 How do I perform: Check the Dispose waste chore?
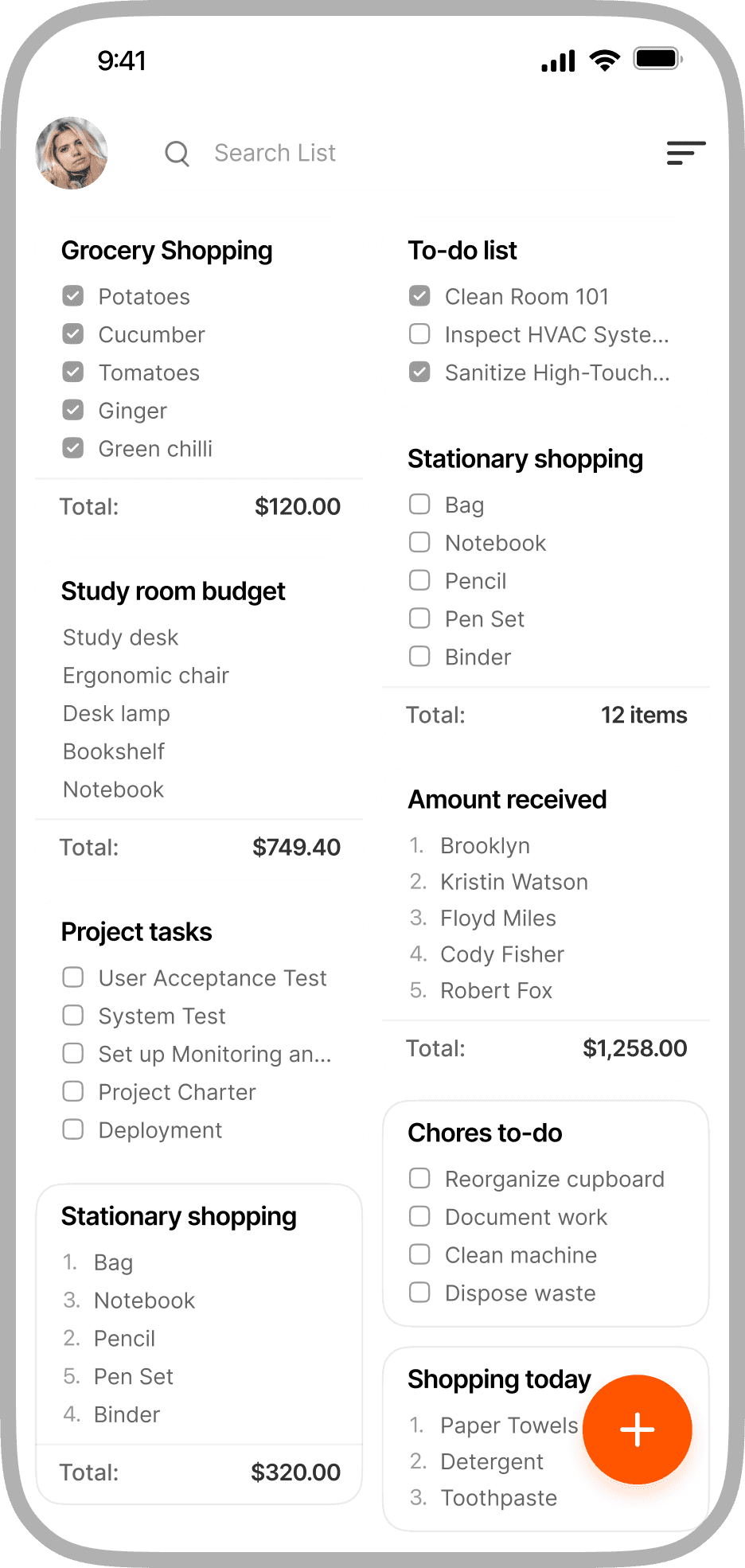[419, 1293]
